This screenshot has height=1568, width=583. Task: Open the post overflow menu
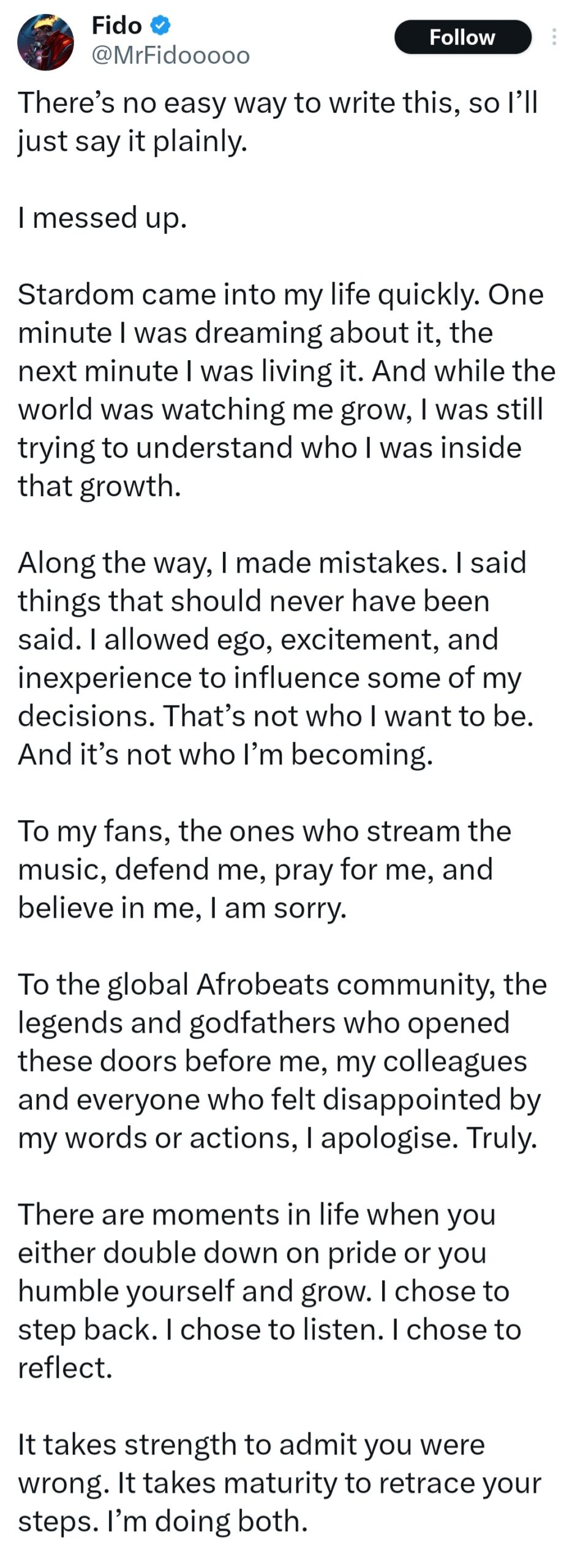point(554,37)
